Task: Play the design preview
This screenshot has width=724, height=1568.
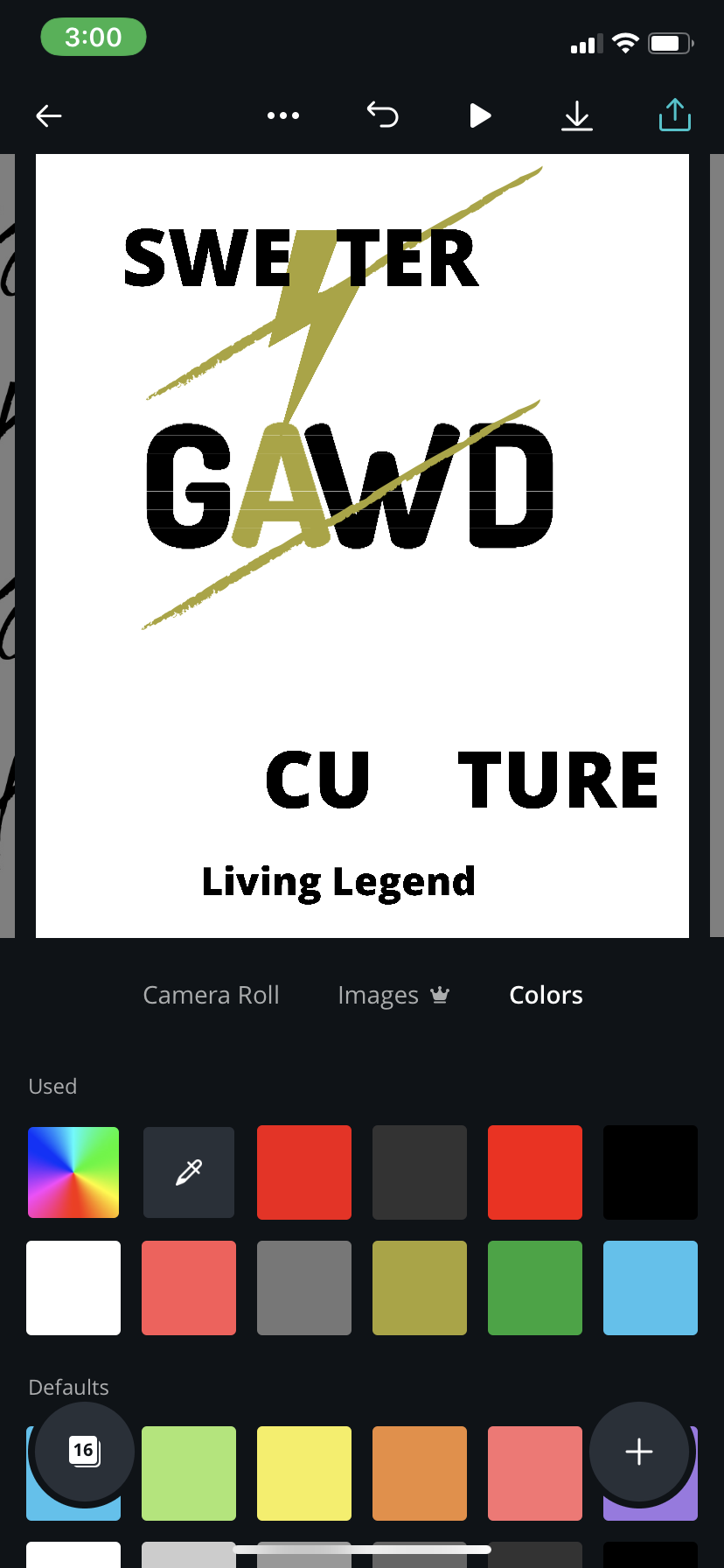Action: (x=480, y=115)
